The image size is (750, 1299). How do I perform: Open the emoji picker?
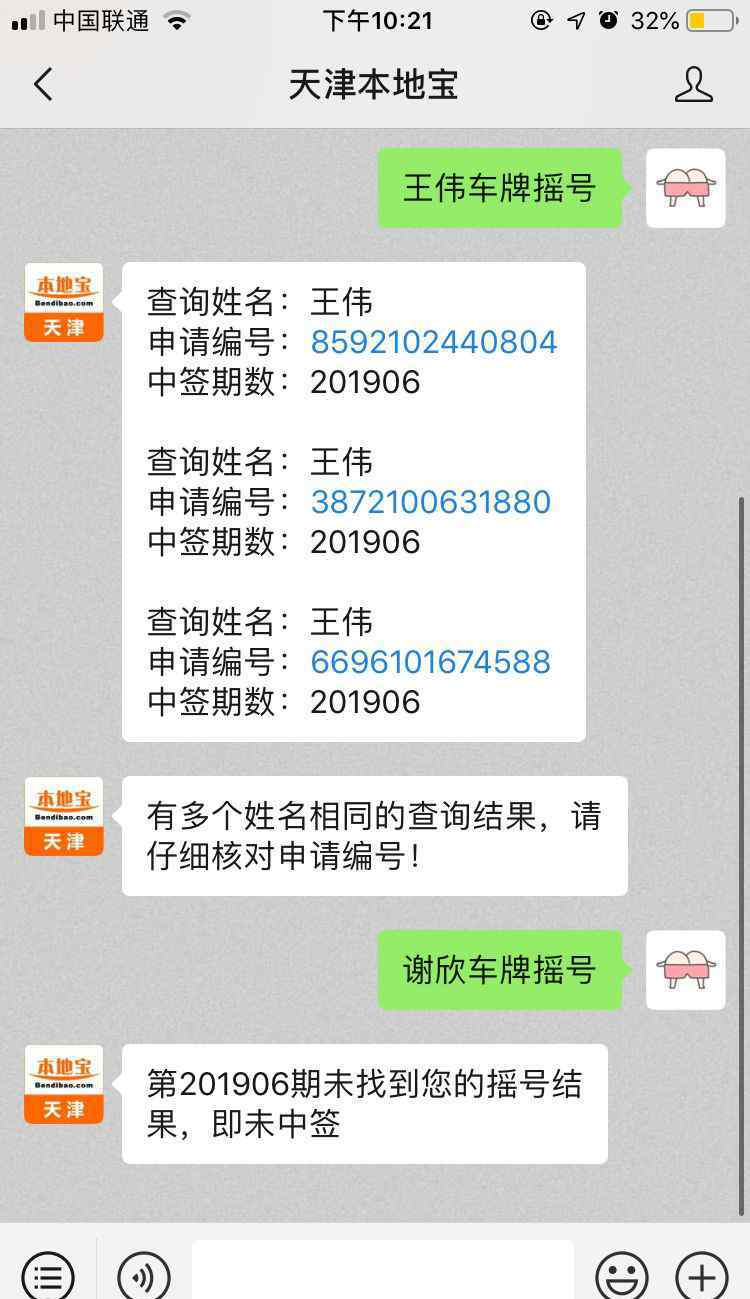[622, 1275]
